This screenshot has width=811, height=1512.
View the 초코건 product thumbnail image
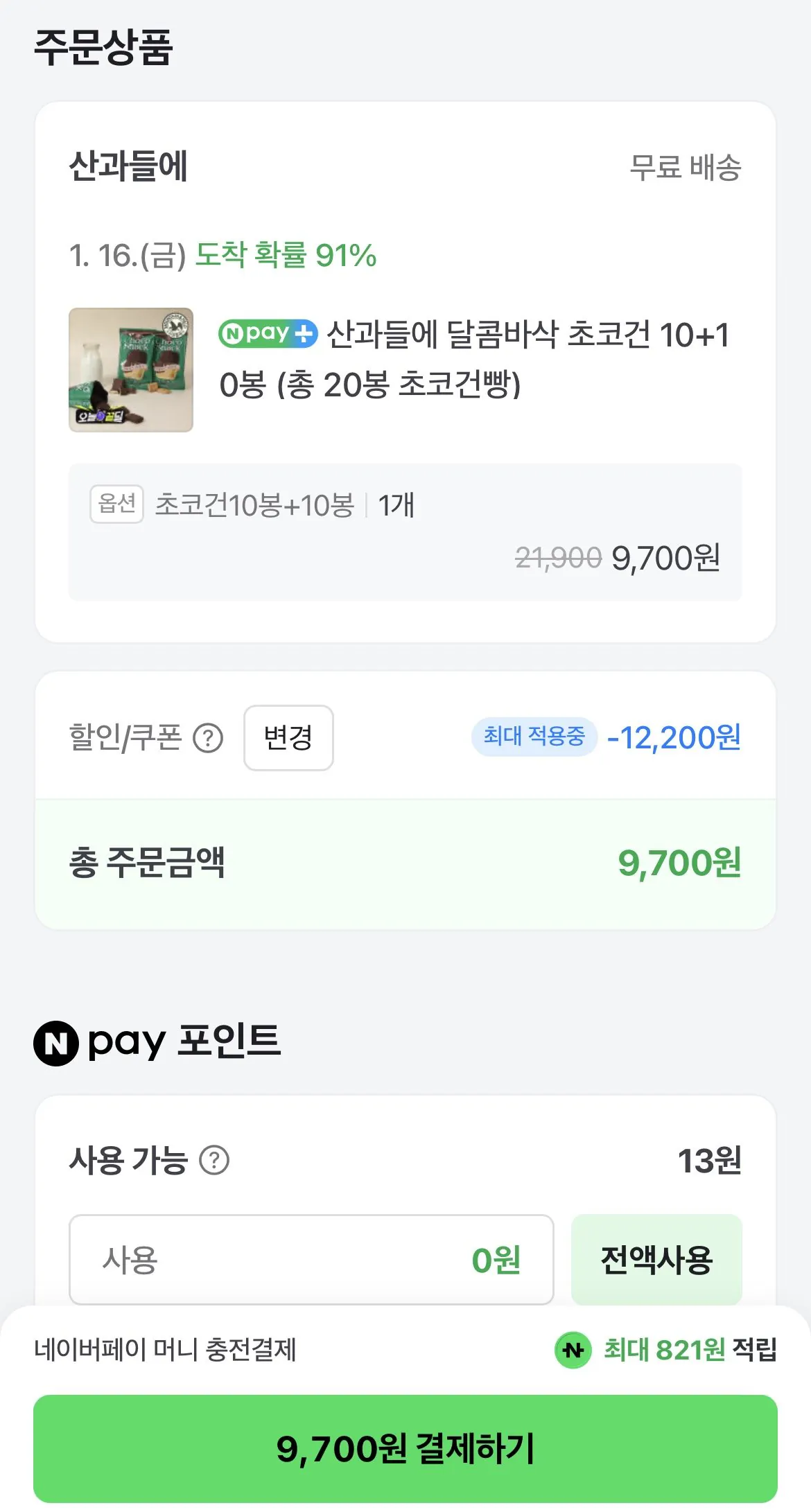pyautogui.click(x=130, y=371)
